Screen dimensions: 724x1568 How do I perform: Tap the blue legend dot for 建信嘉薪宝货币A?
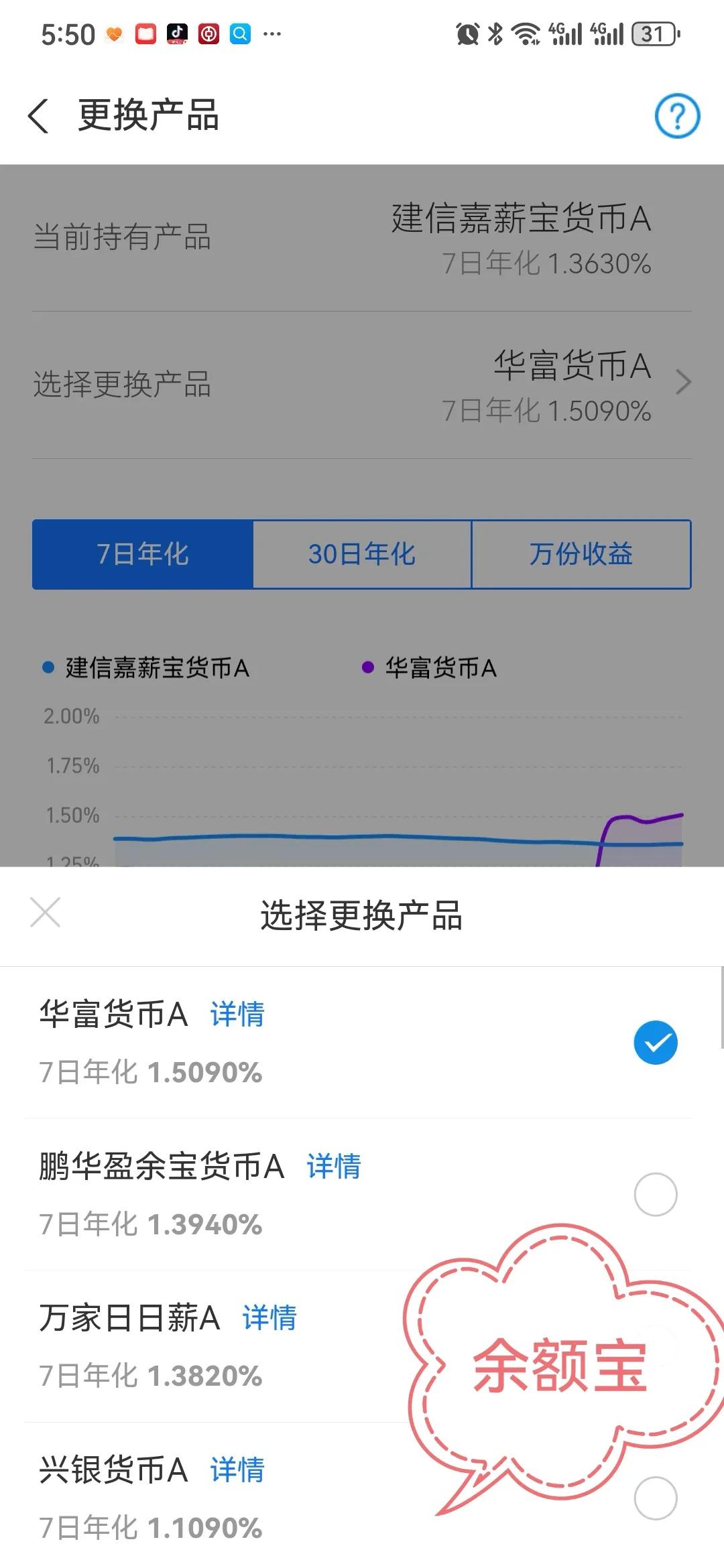tap(46, 666)
